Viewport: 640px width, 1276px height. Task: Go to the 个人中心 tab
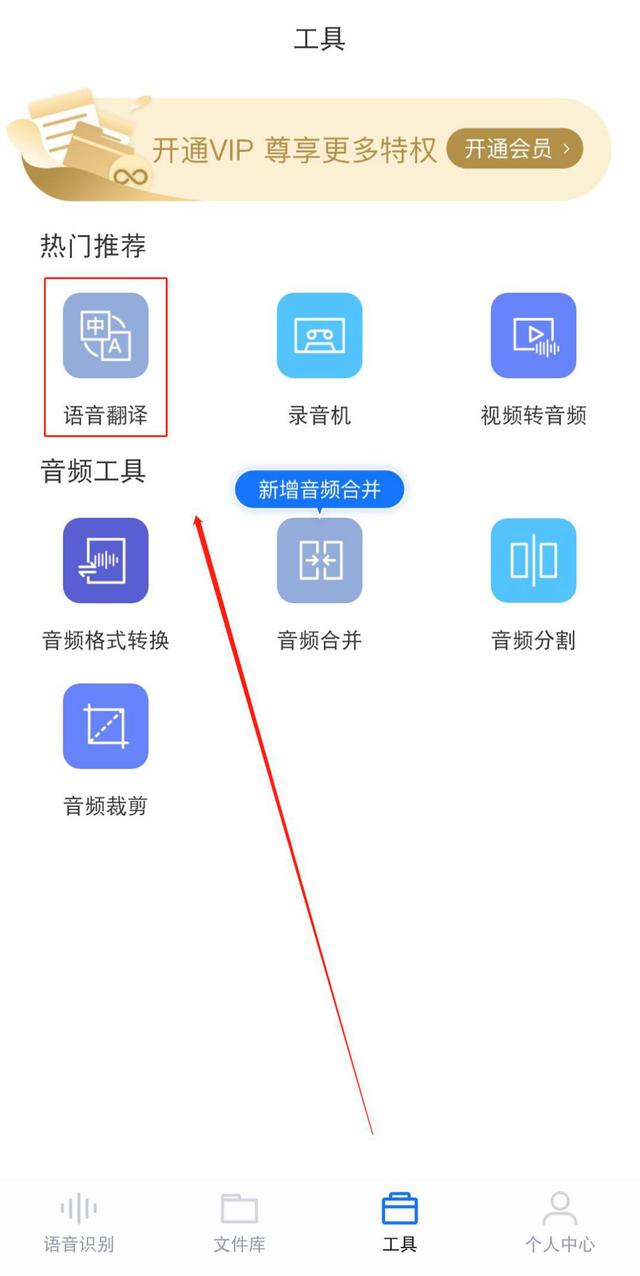[x=559, y=1222]
